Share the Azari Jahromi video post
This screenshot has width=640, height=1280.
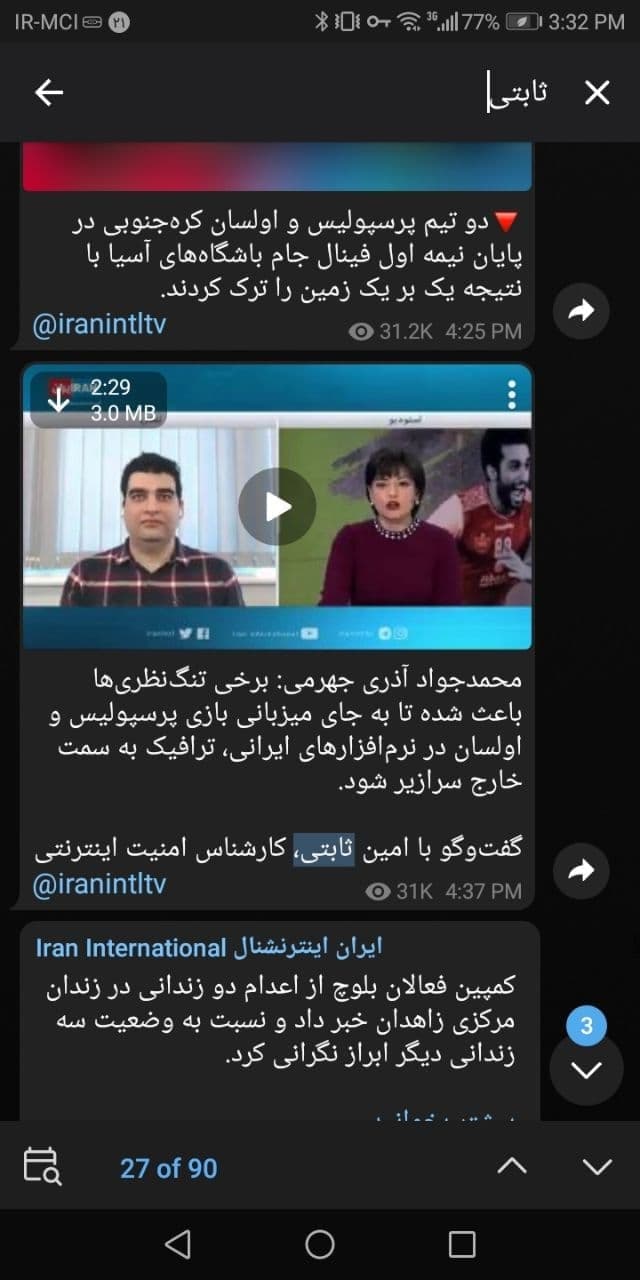(x=581, y=871)
